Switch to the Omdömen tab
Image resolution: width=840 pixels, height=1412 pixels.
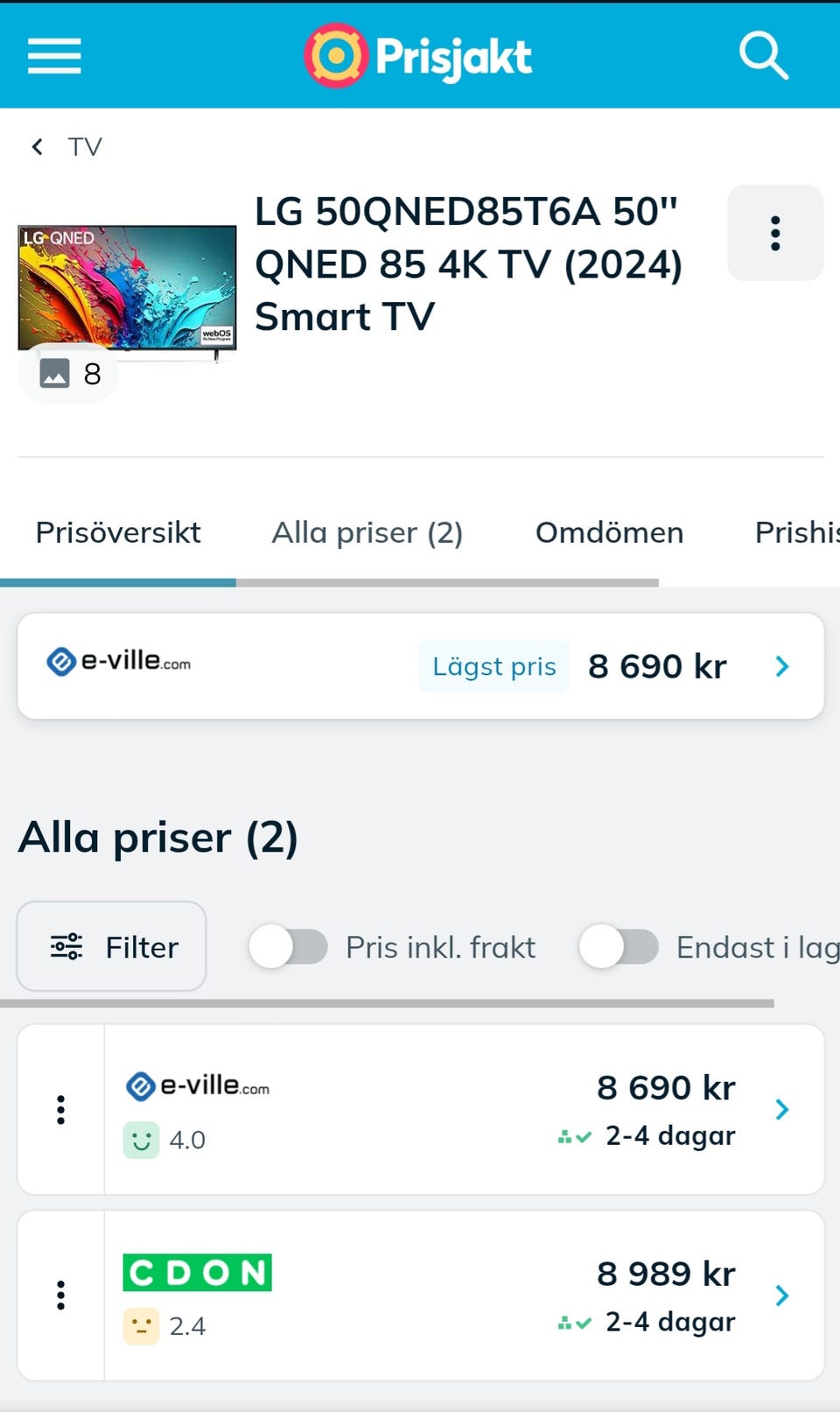[x=609, y=532]
